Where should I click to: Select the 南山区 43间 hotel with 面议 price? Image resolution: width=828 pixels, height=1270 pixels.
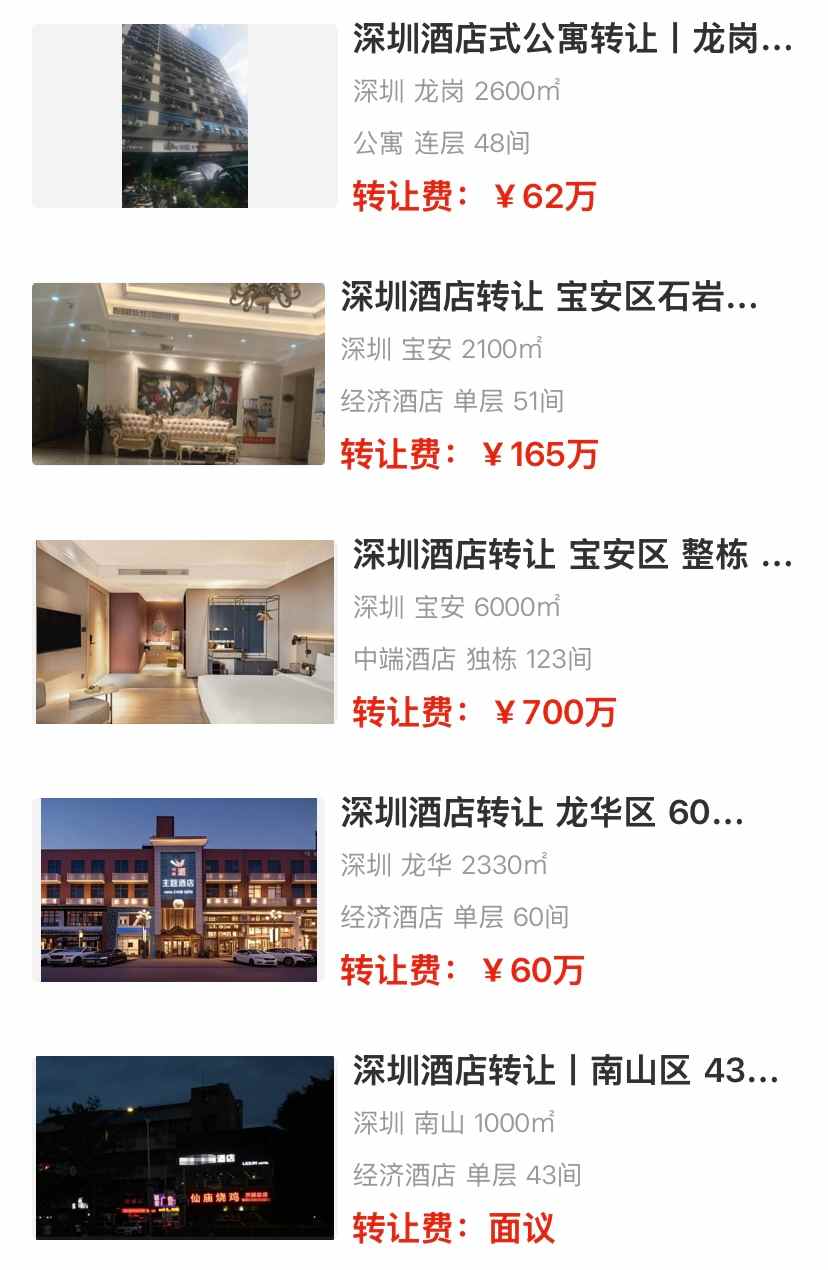[x=565, y=1071]
